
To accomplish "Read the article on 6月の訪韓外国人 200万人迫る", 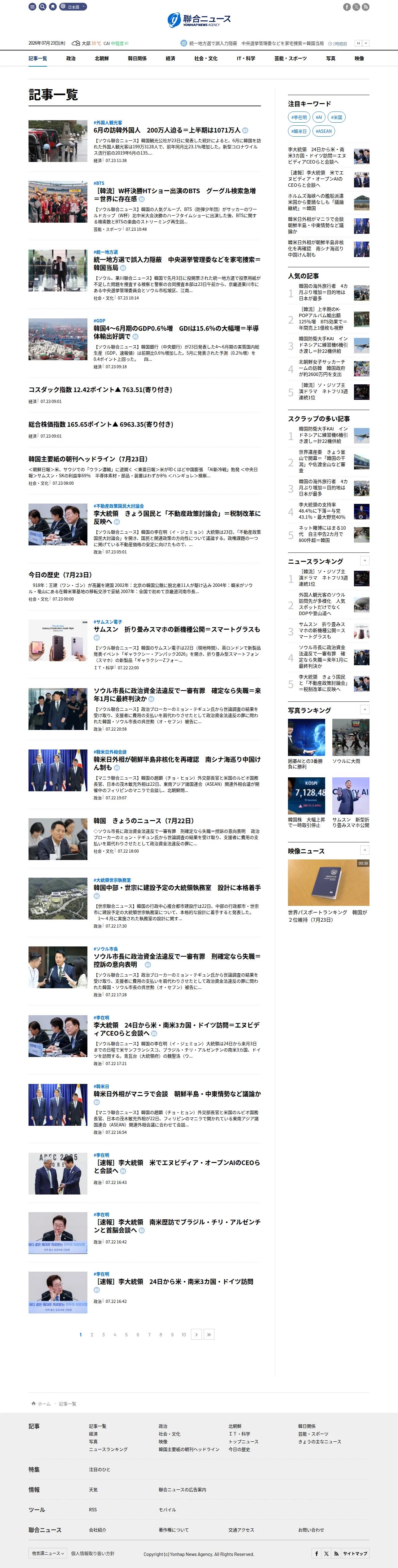I will (x=167, y=130).
